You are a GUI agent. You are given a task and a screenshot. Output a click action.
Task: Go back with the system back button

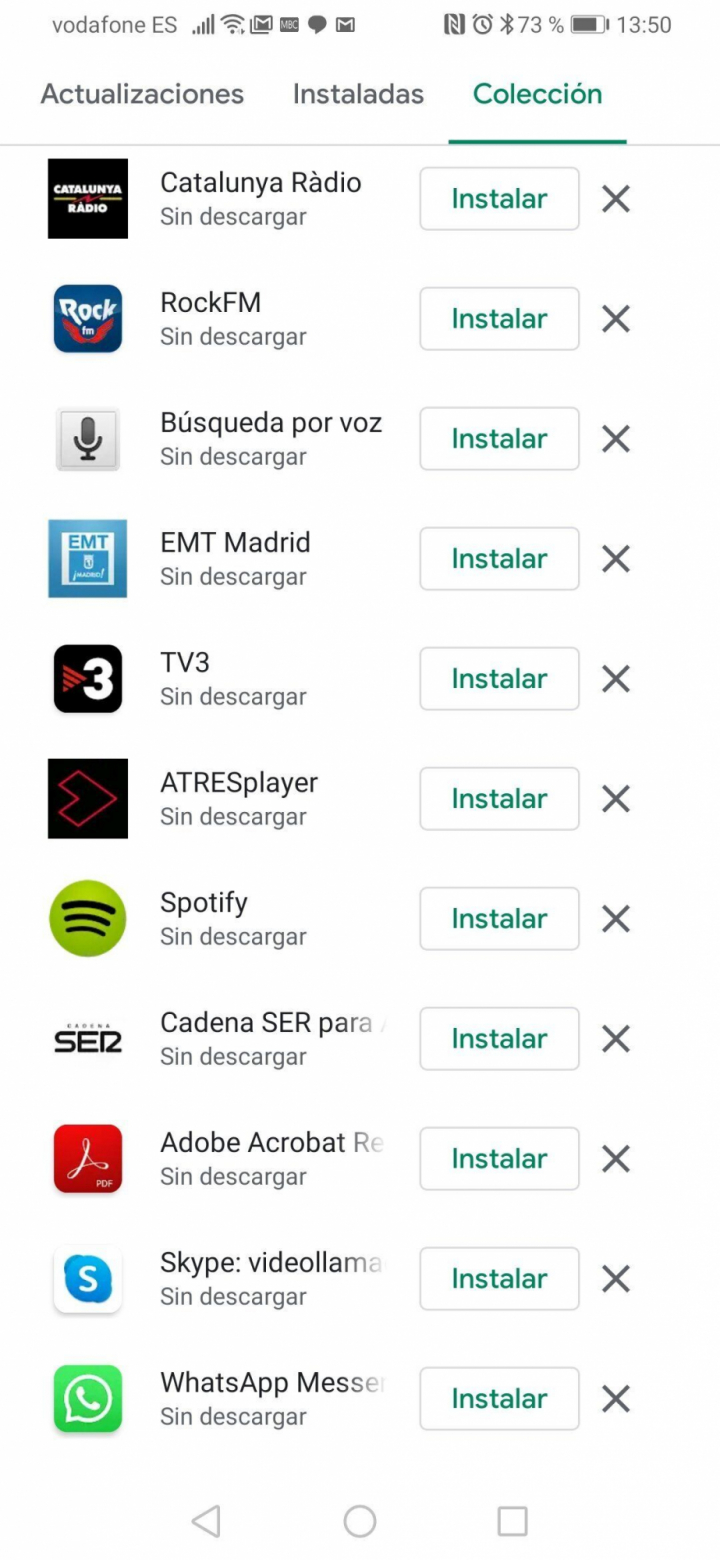click(206, 1521)
